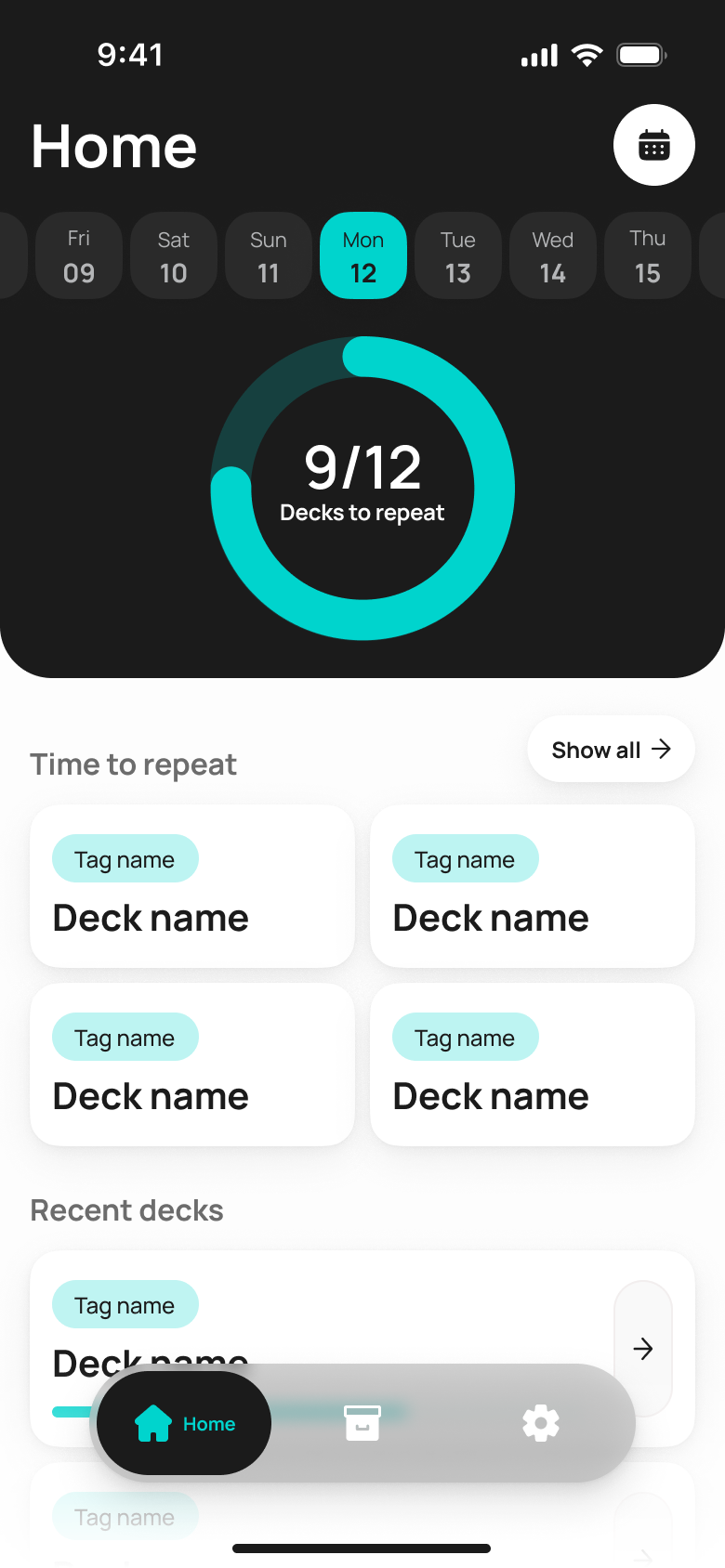725x1568 pixels.
Task: Tap the highlighted Mon 12 date
Action: click(x=363, y=255)
